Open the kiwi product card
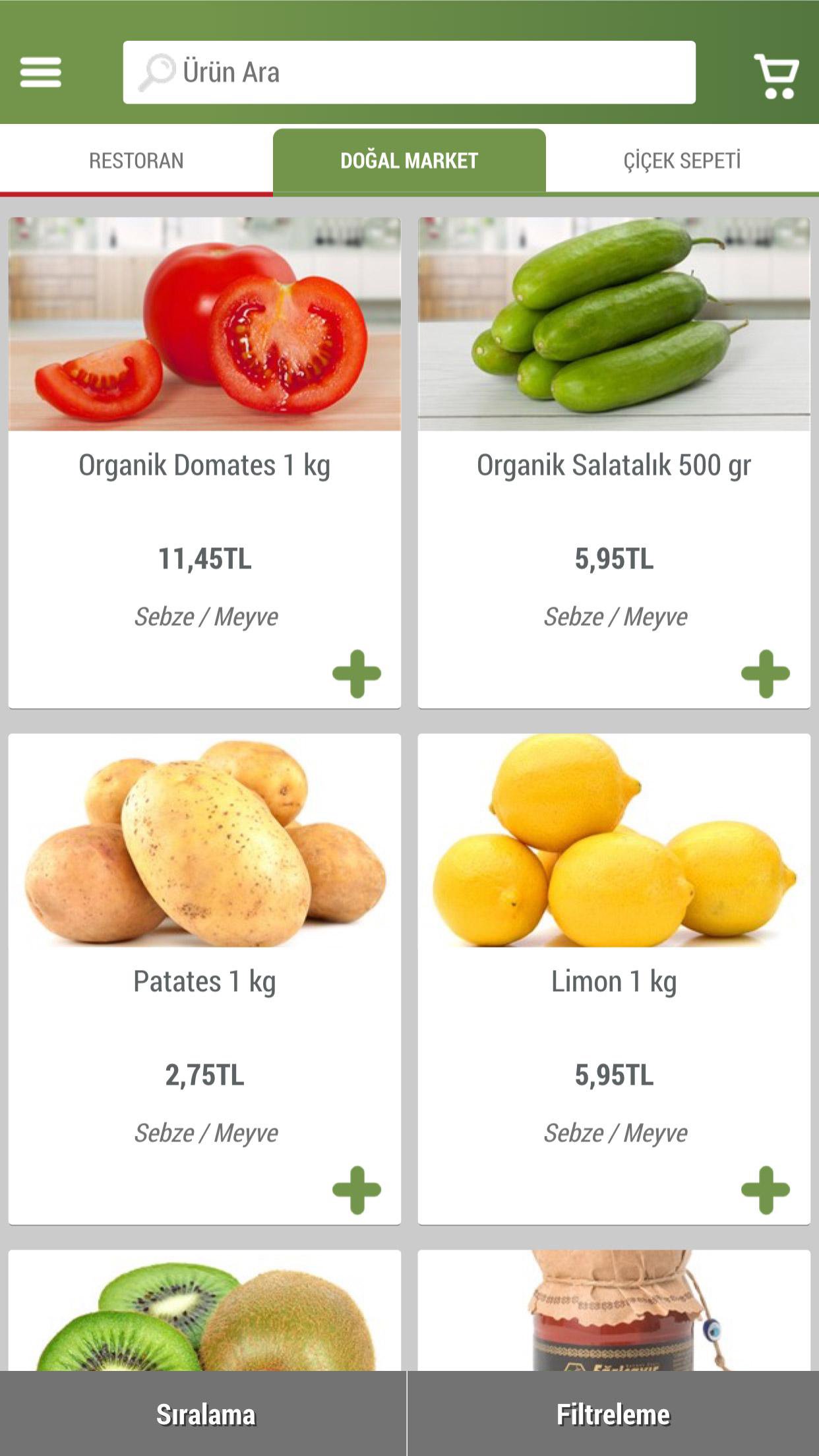 point(204,1310)
